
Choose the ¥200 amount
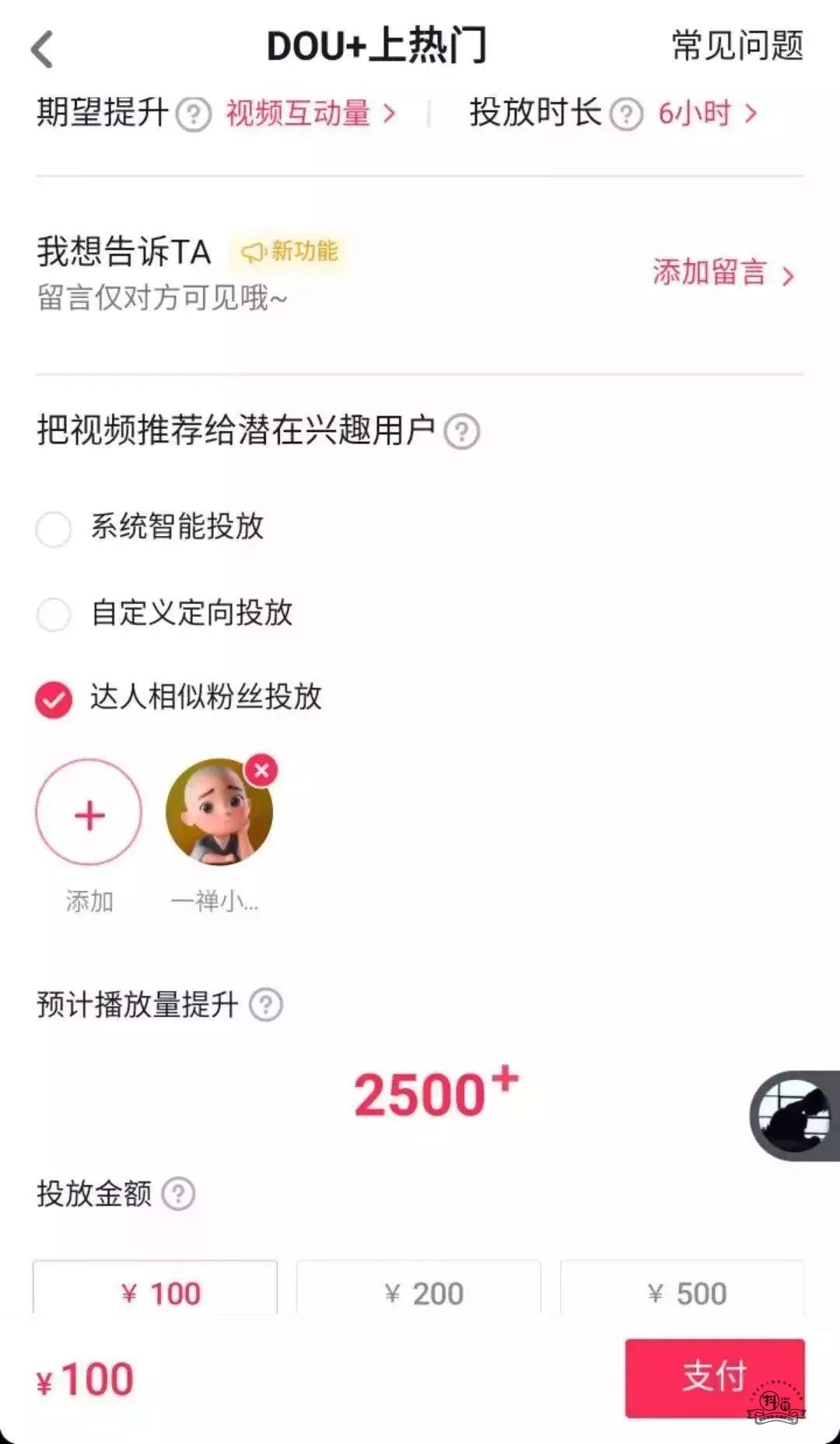[418, 1292]
